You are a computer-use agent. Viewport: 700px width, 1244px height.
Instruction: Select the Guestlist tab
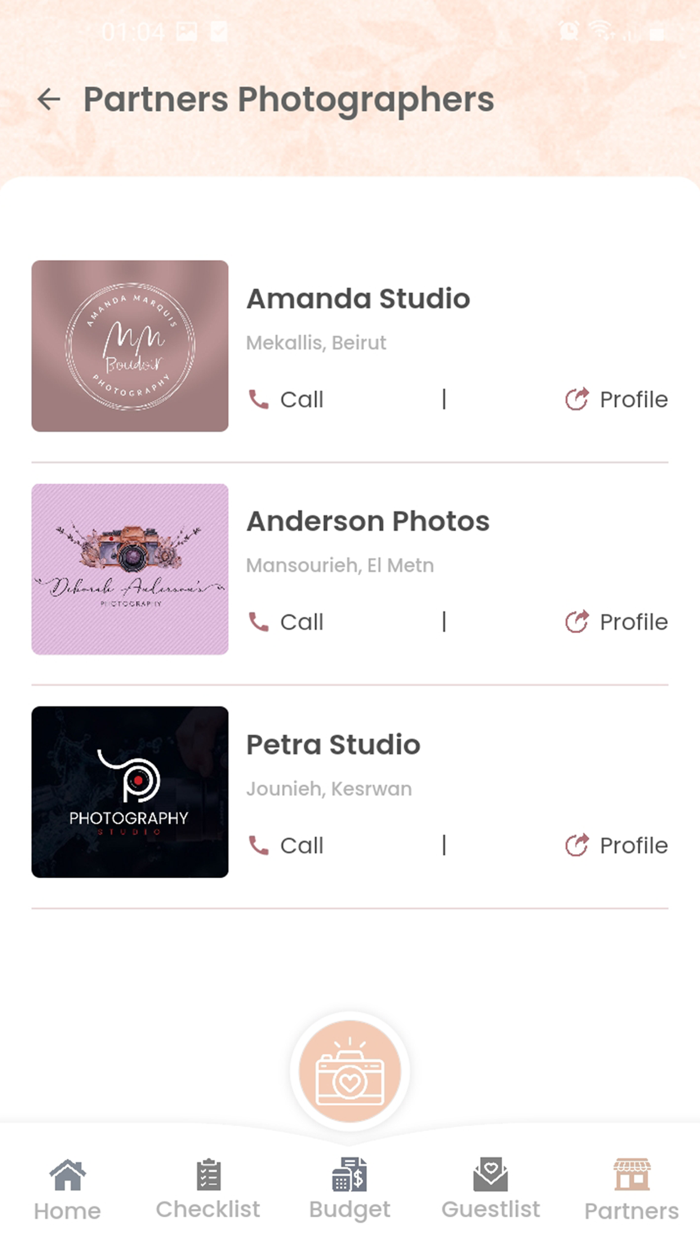click(491, 1190)
